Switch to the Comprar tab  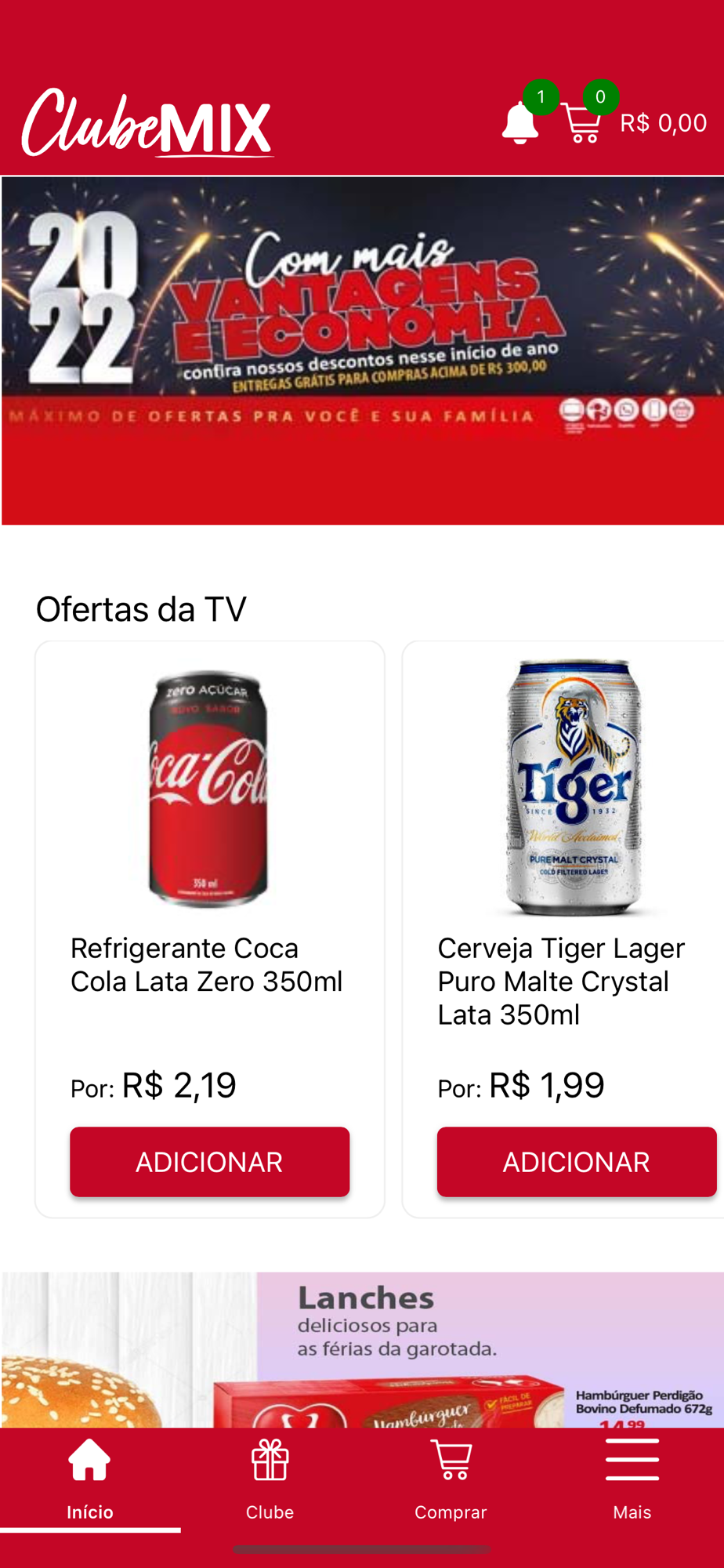coord(451,1478)
